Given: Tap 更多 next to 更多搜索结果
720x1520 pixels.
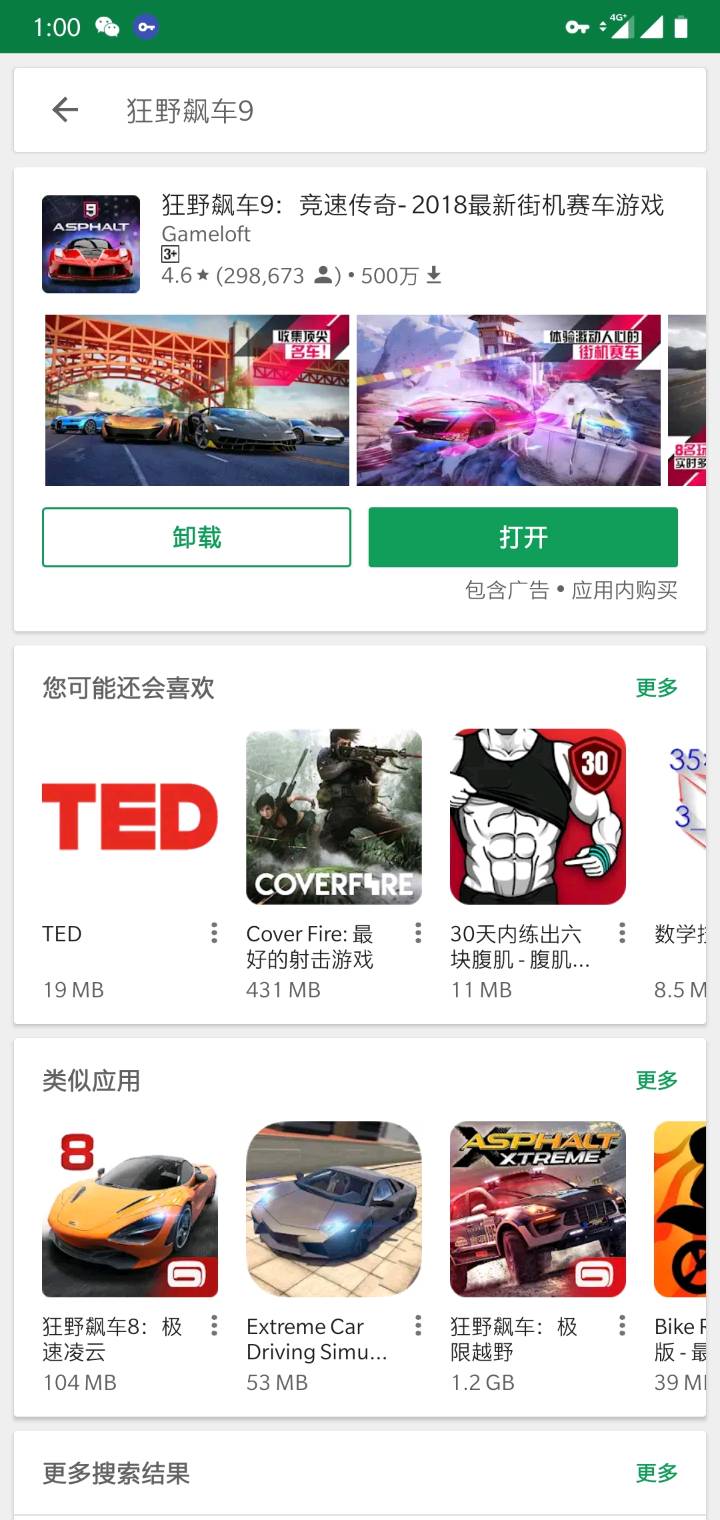Looking at the screenshot, I should pyautogui.click(x=657, y=1473).
